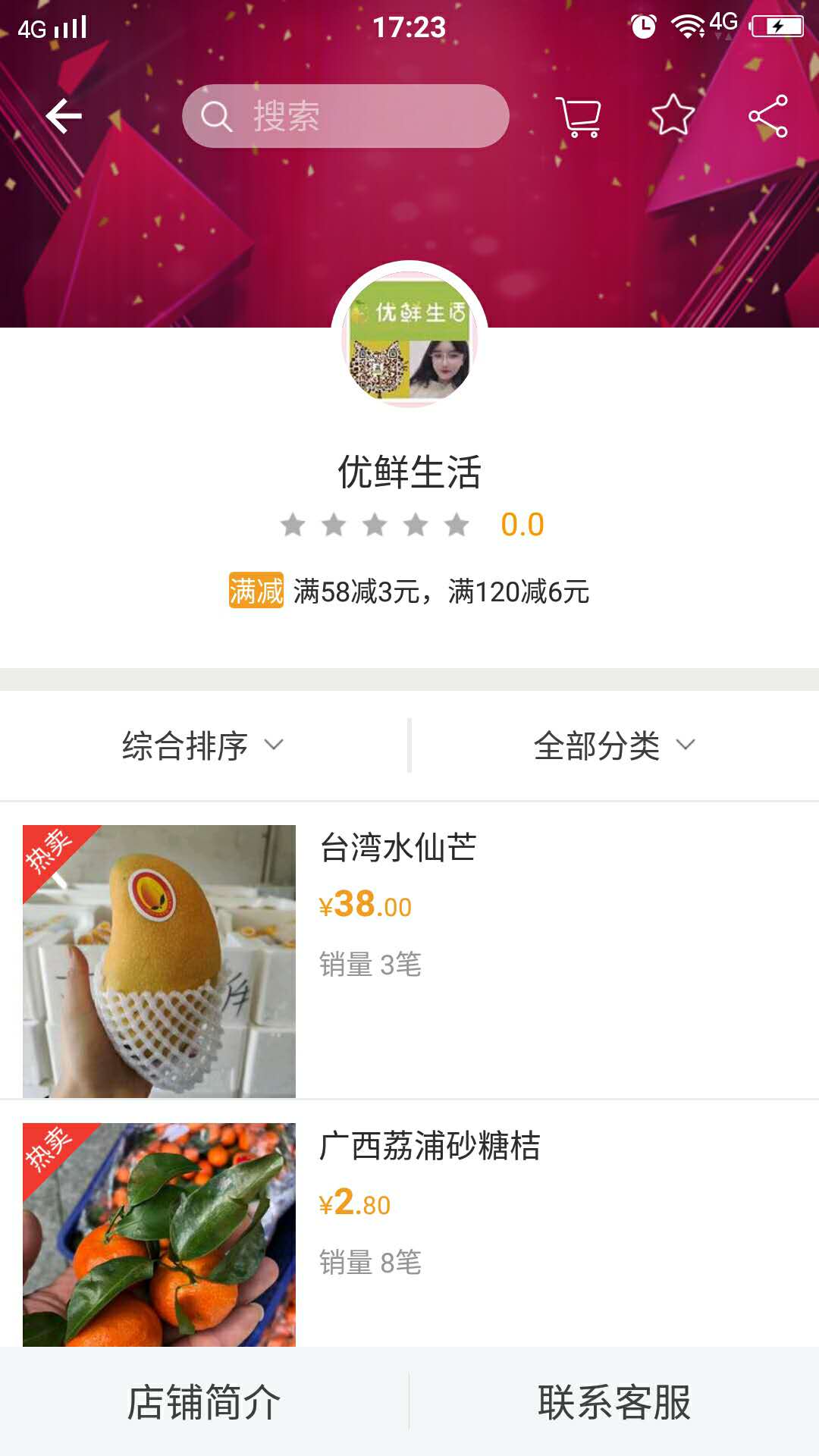Open the 全部分类 category dropdown
Screen dimensions: 819x1456
(614, 745)
